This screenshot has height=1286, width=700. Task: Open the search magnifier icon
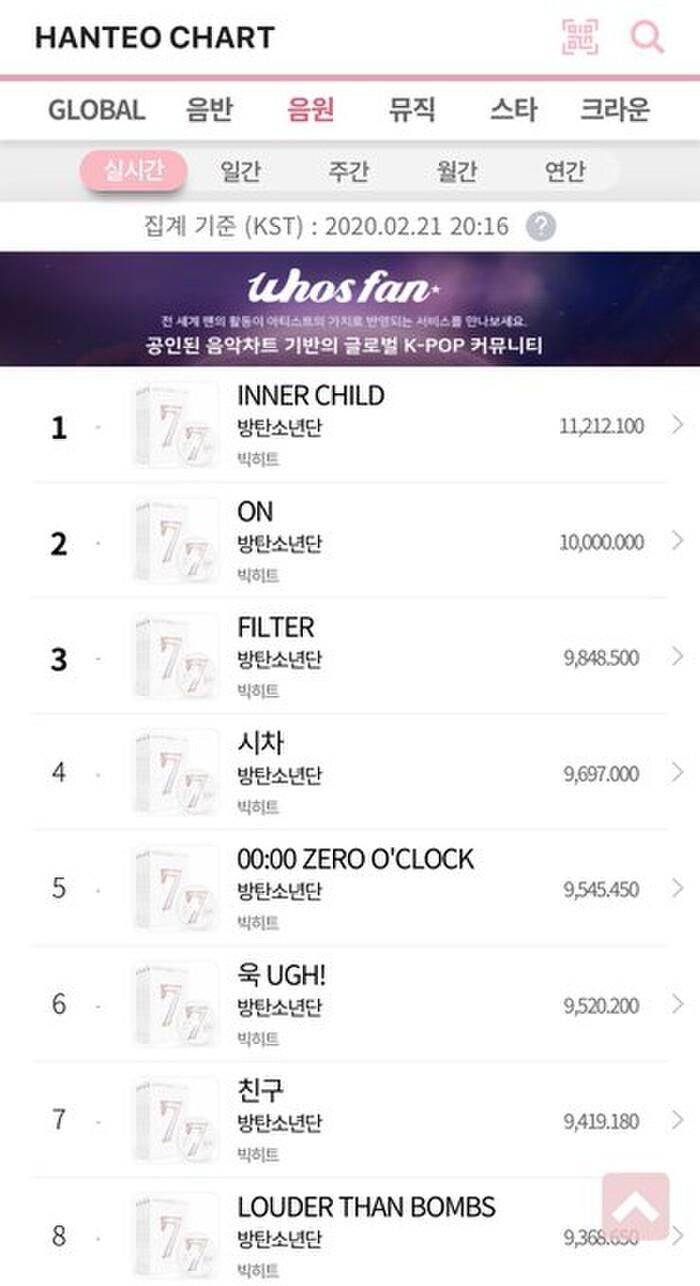(647, 37)
